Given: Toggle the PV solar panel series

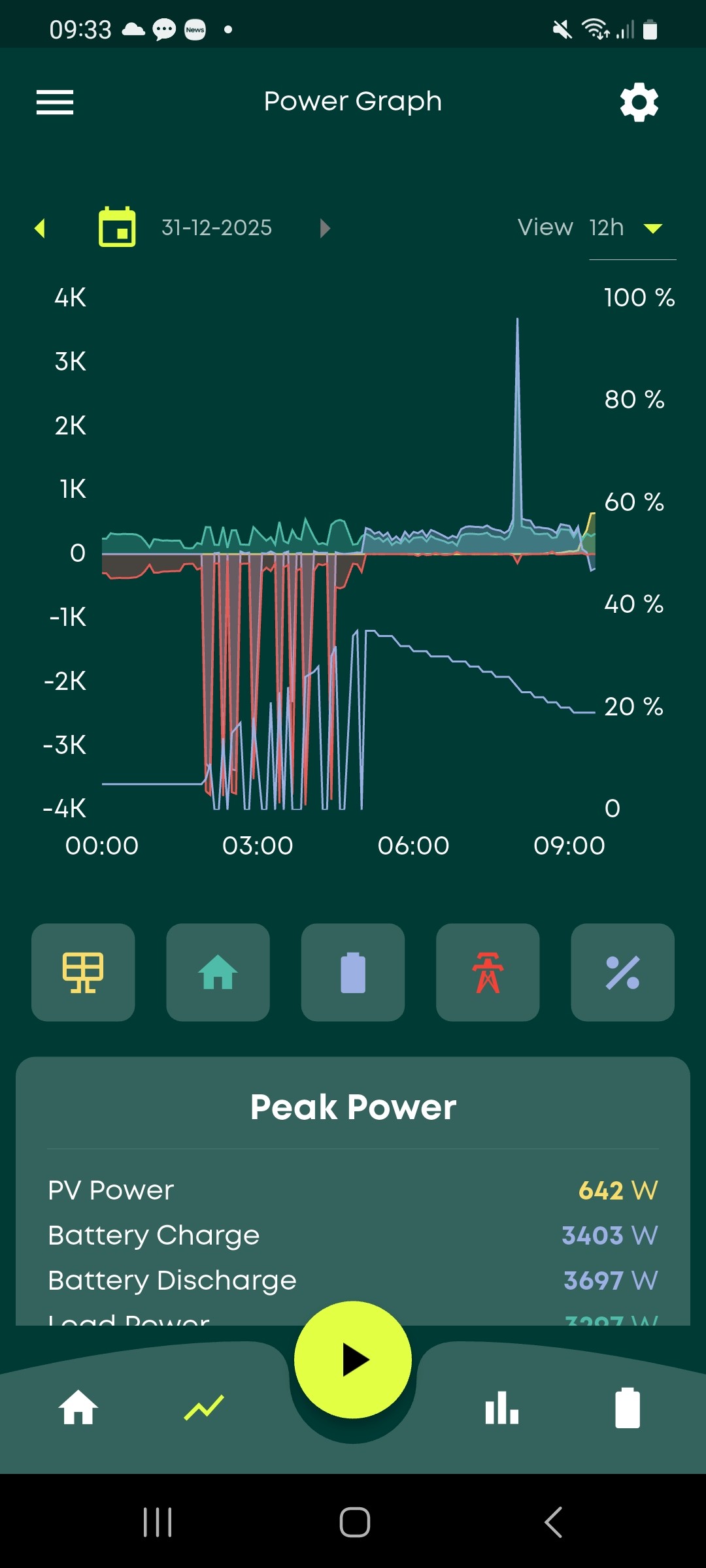Looking at the screenshot, I should pos(83,972).
